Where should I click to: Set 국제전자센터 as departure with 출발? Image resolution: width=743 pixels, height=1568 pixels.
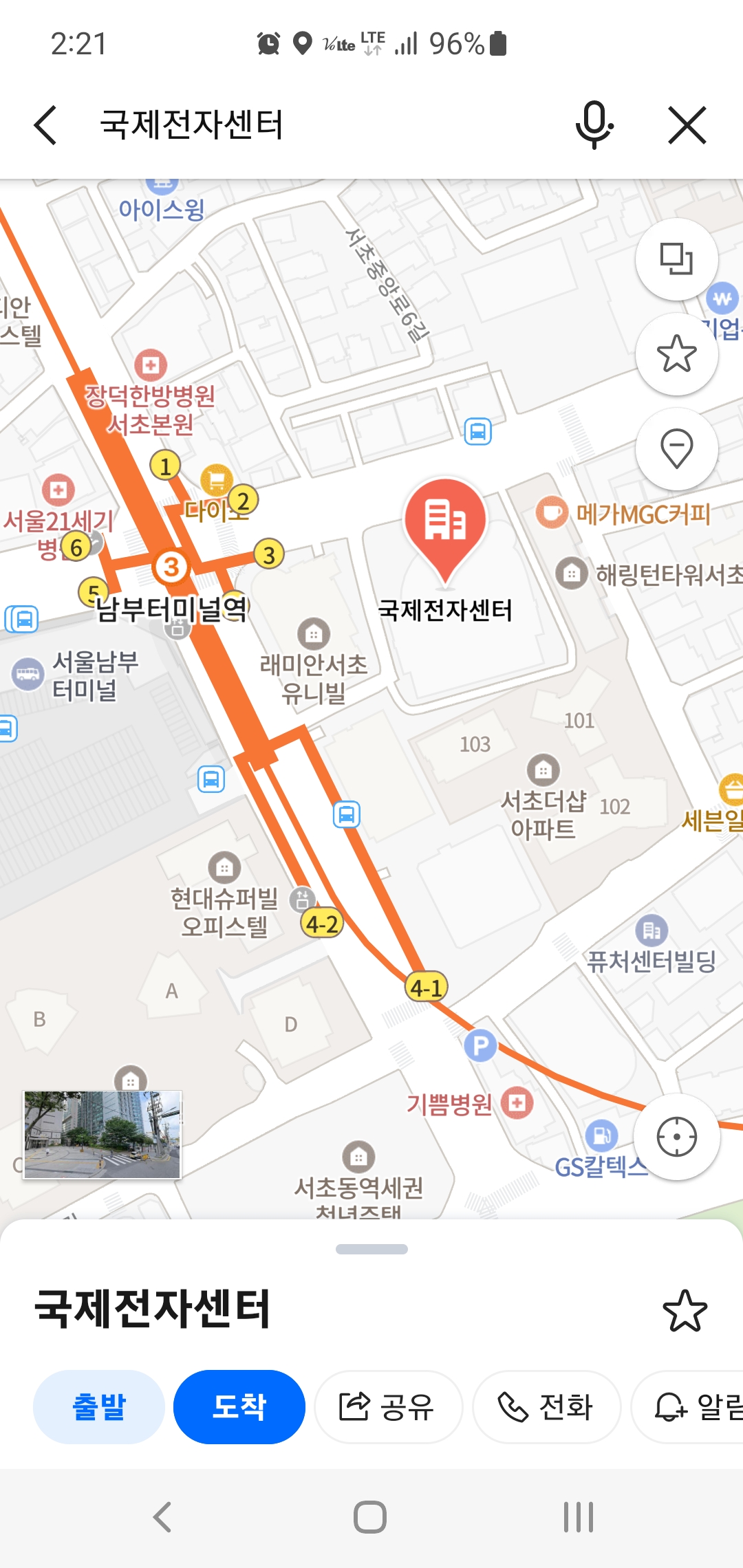99,1406
